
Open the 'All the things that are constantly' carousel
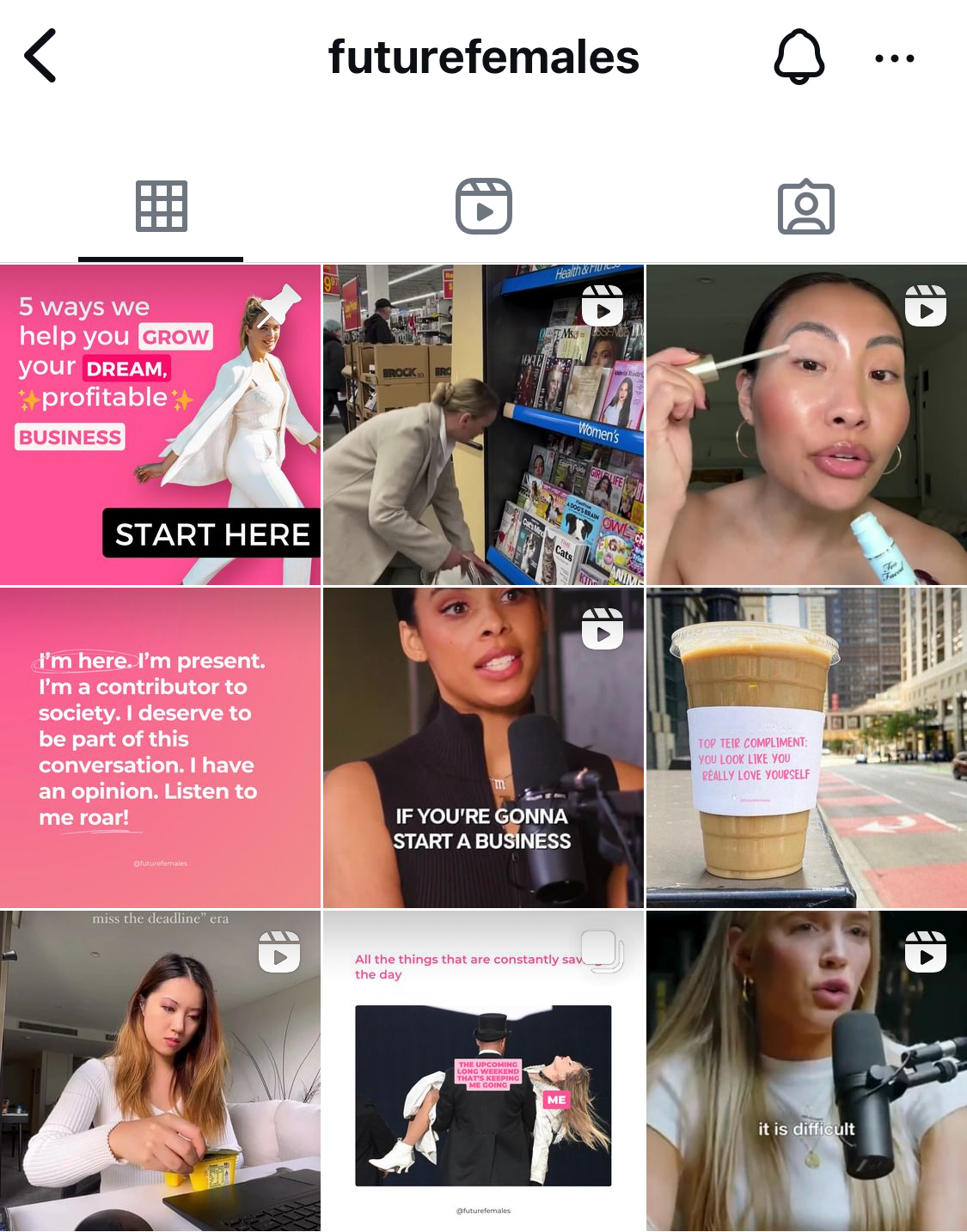(x=483, y=1070)
